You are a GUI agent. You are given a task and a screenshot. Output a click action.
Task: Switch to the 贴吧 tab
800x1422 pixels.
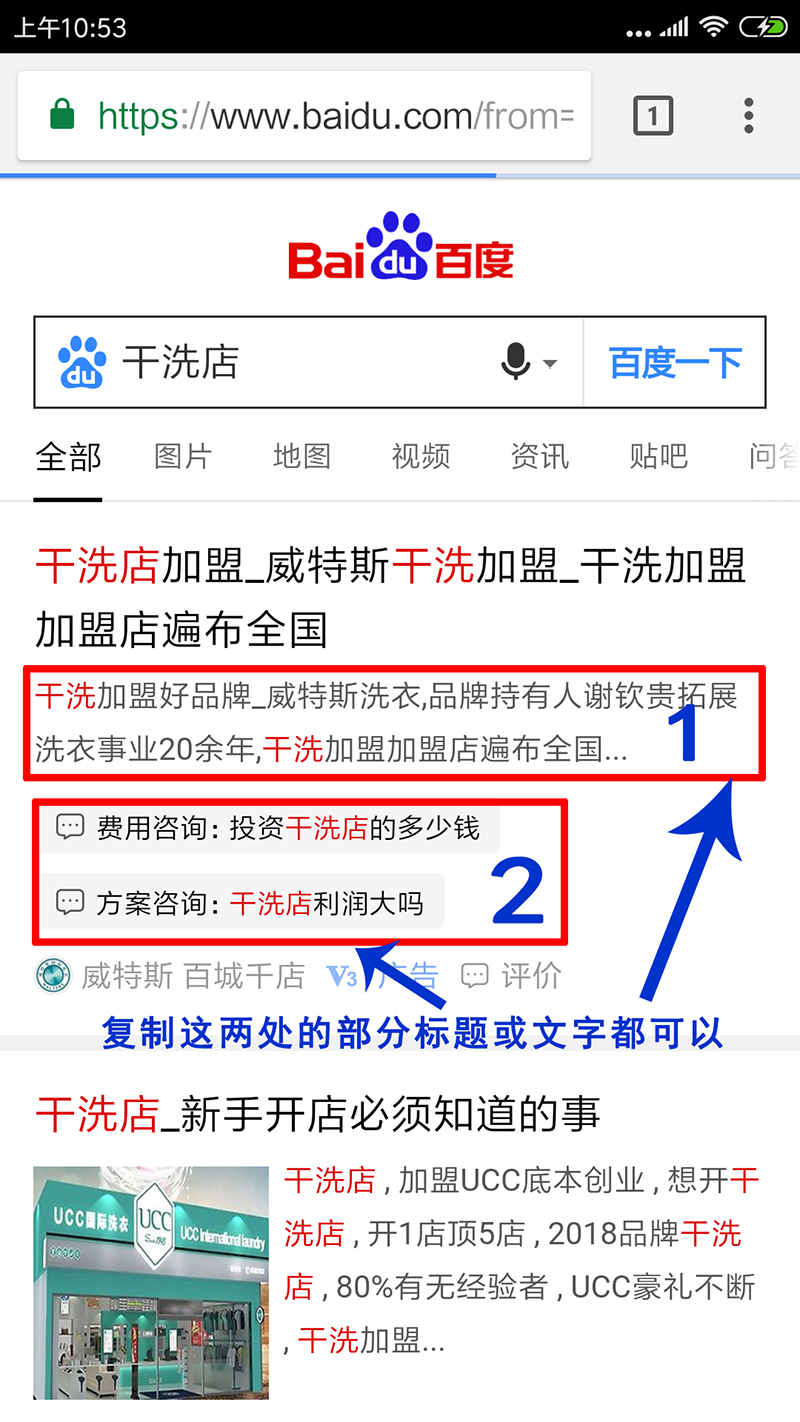pos(659,457)
